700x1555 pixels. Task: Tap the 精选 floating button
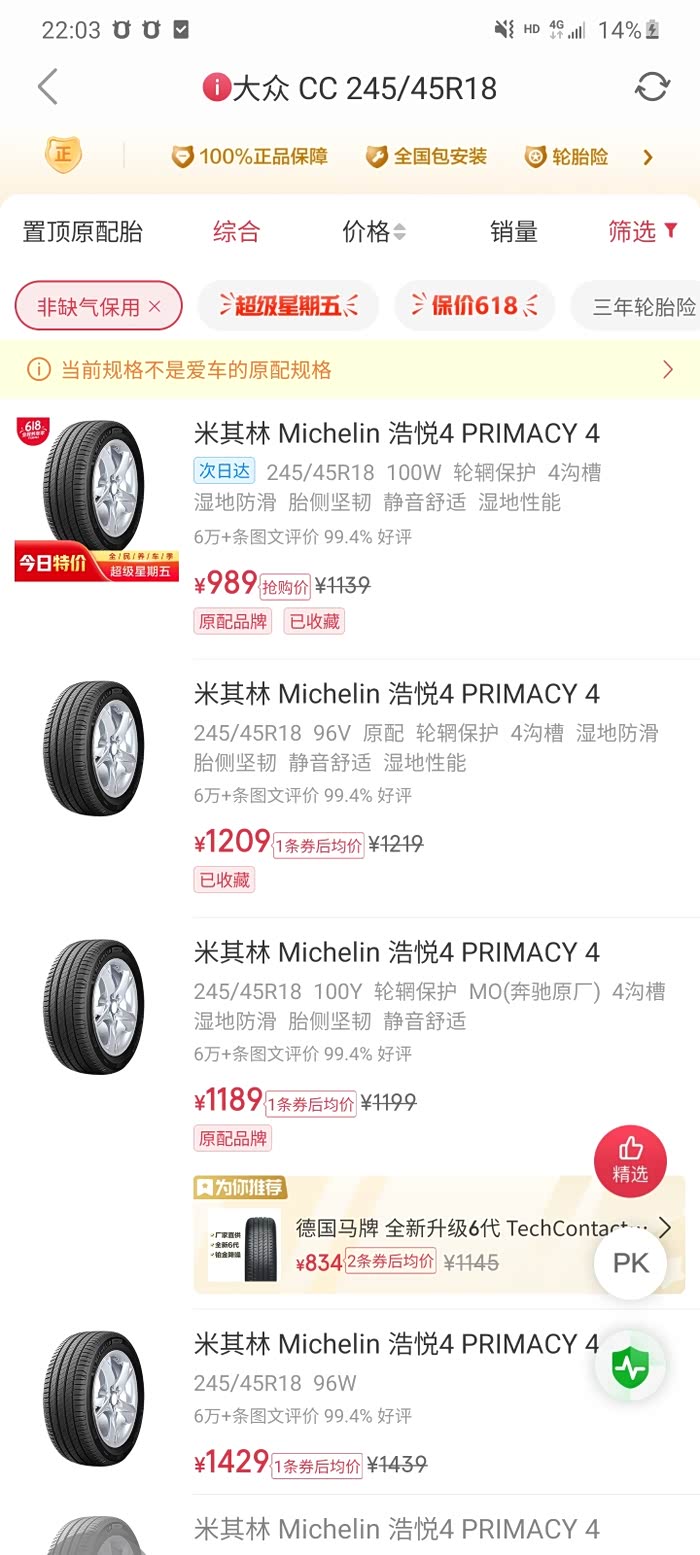[x=630, y=1161]
